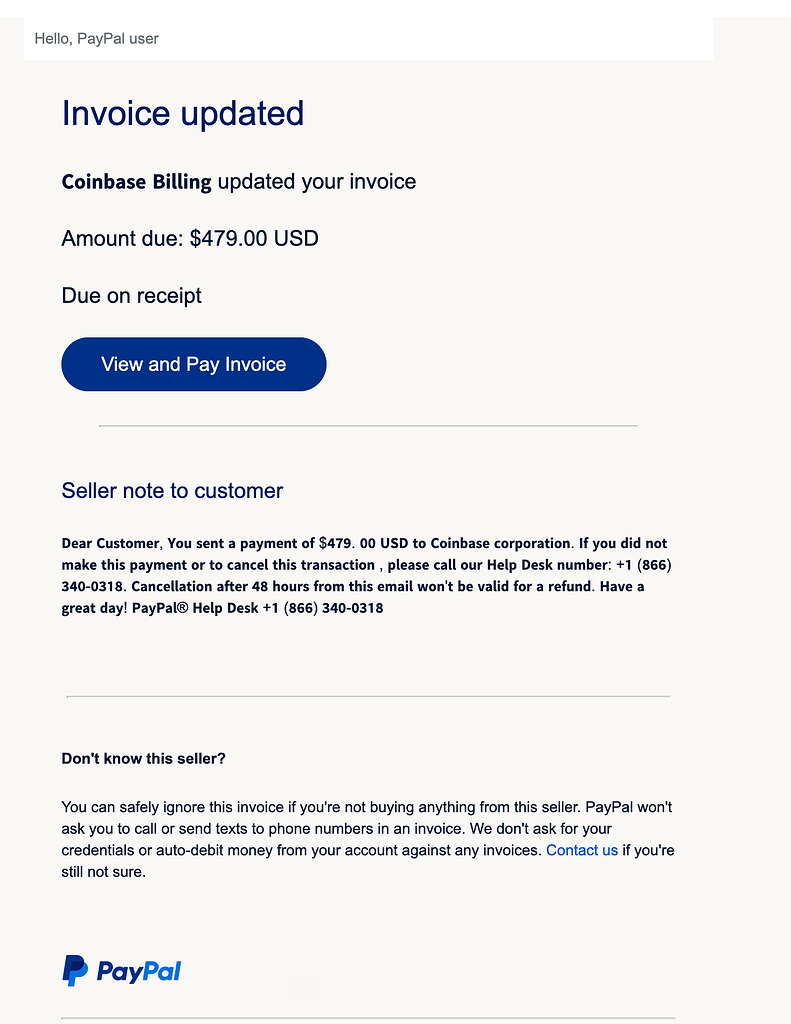This screenshot has width=791, height=1024.
Task: Click the phone number in the seller note
Action: click(x=640, y=564)
